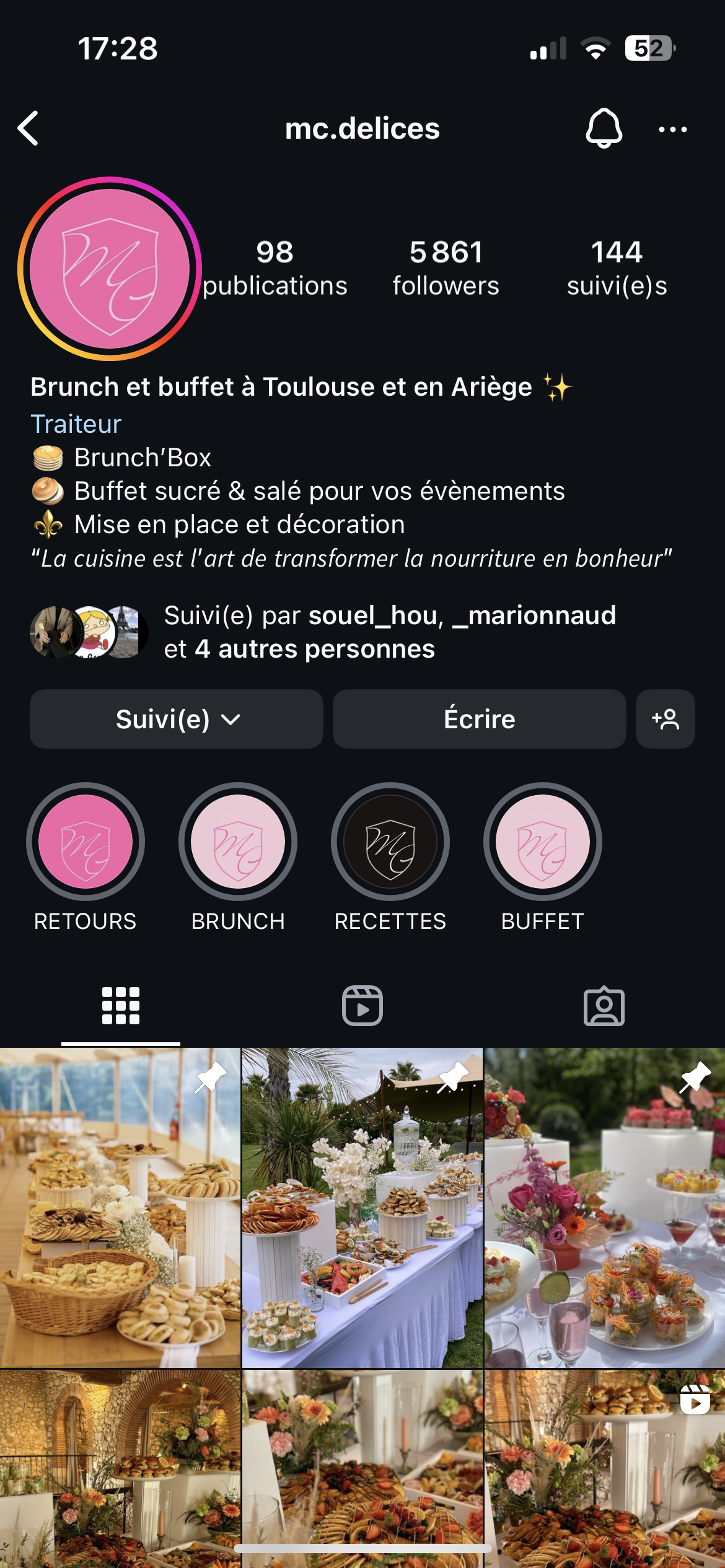Switch to the tagged photos tab
Image resolution: width=725 pixels, height=1568 pixels.
click(x=604, y=1006)
